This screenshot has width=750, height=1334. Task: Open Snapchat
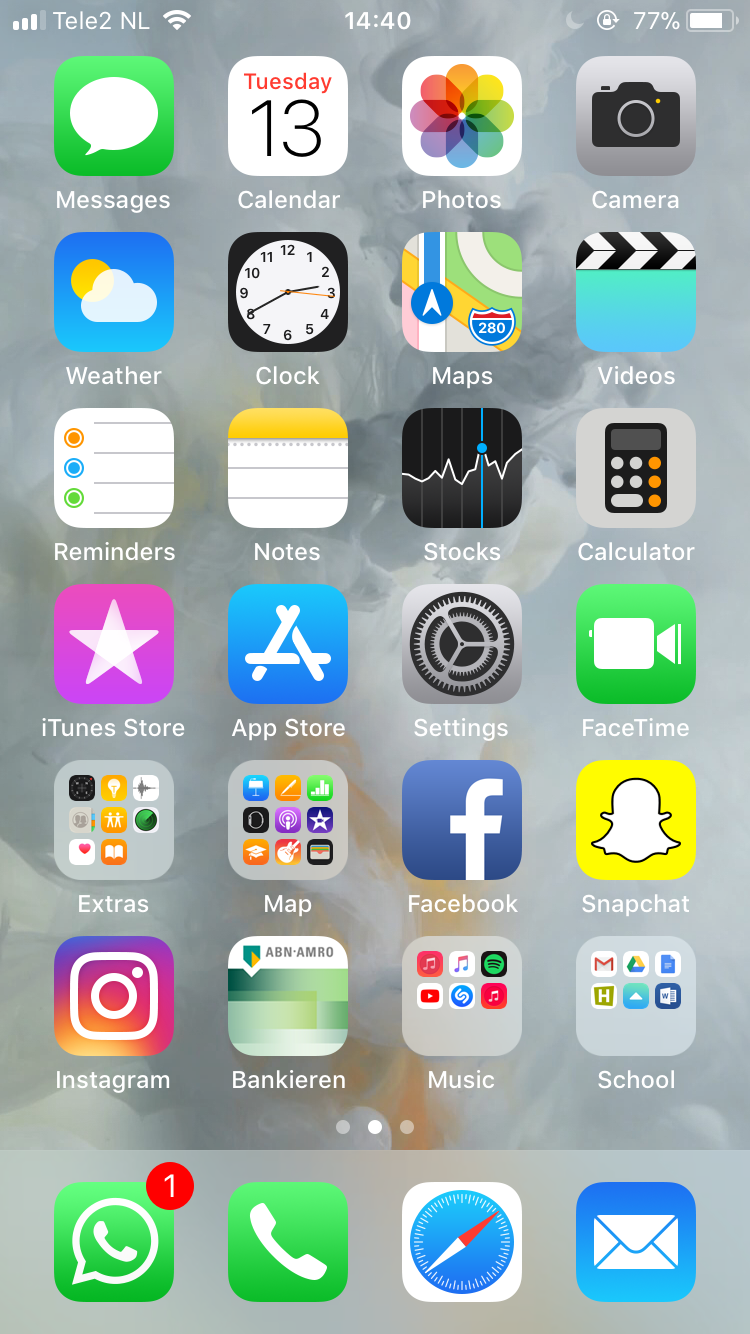click(635, 820)
